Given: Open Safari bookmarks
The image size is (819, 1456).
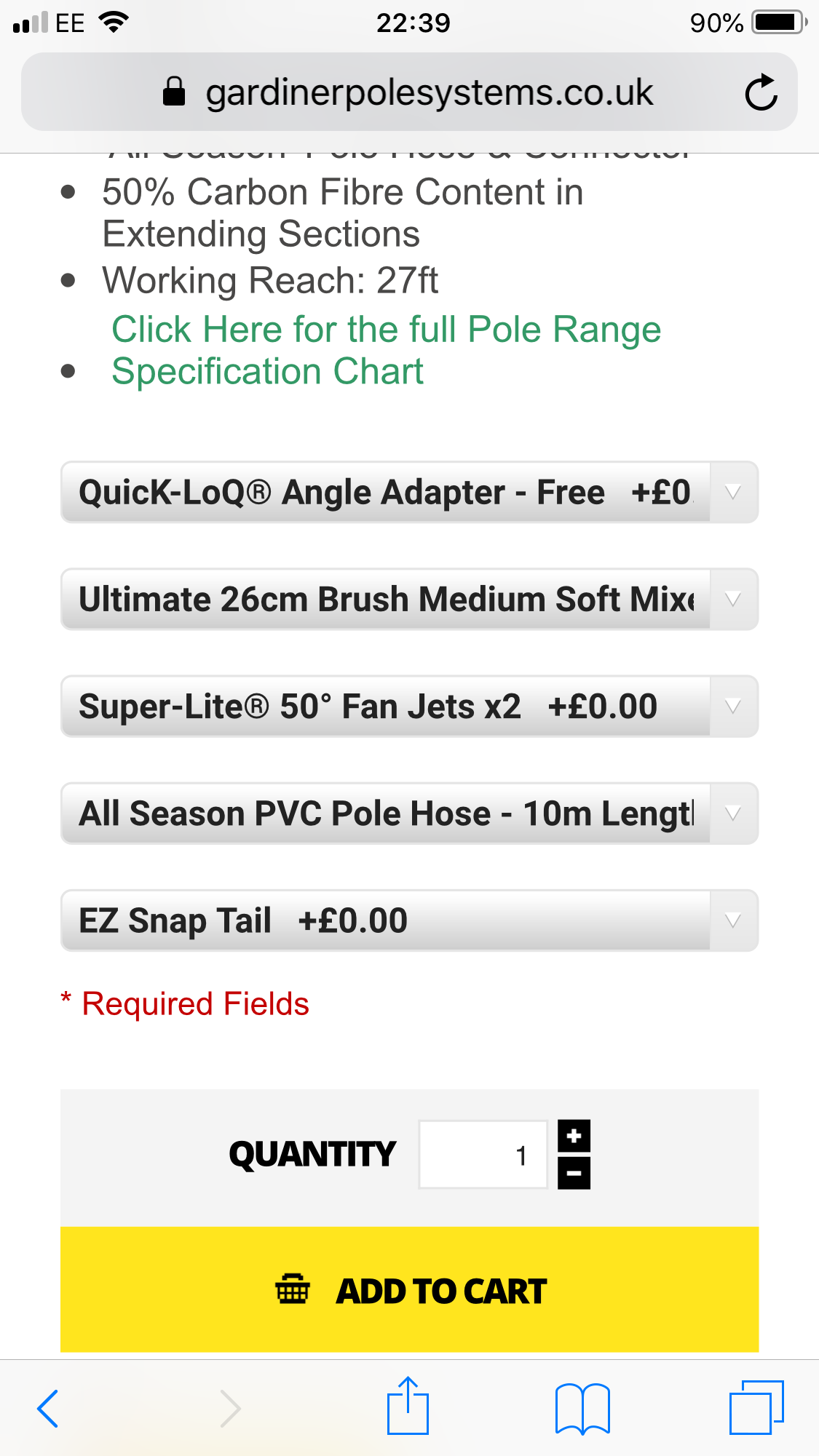Looking at the screenshot, I should pos(582,1409).
